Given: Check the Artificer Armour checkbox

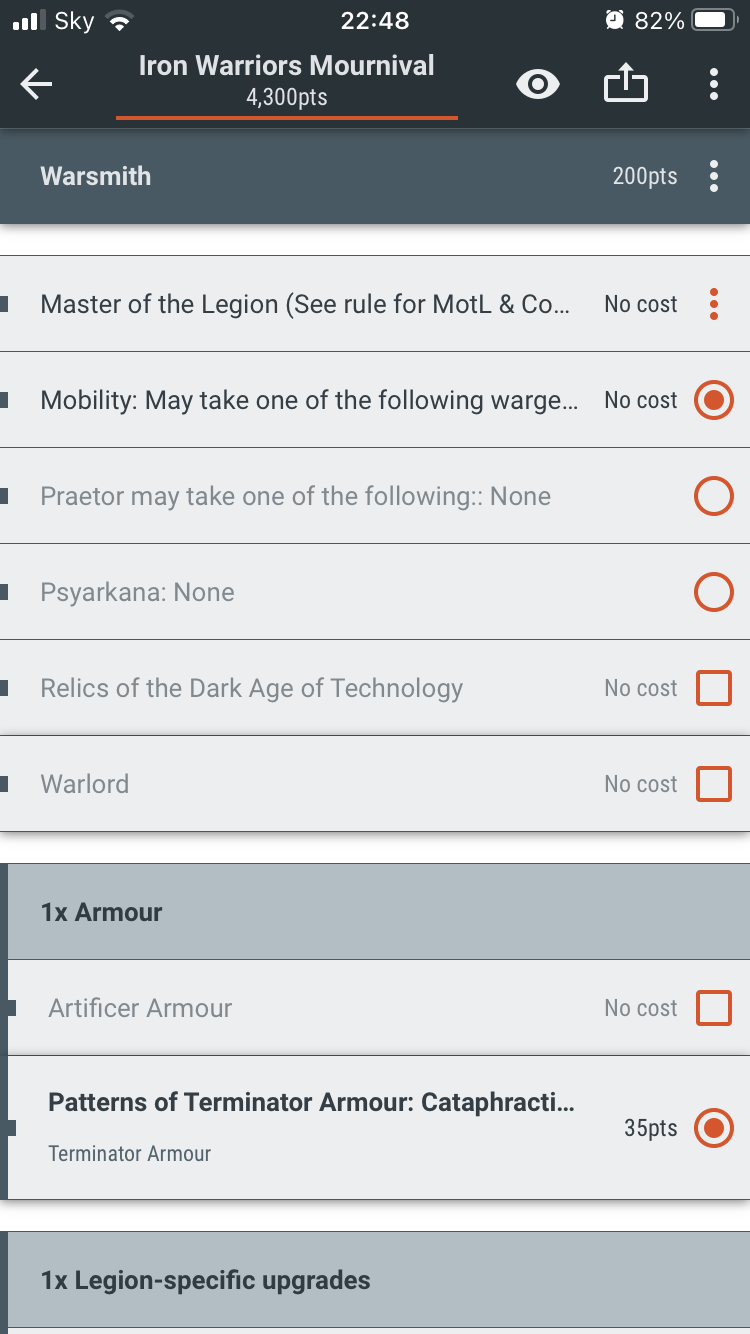Looking at the screenshot, I should point(714,1008).
